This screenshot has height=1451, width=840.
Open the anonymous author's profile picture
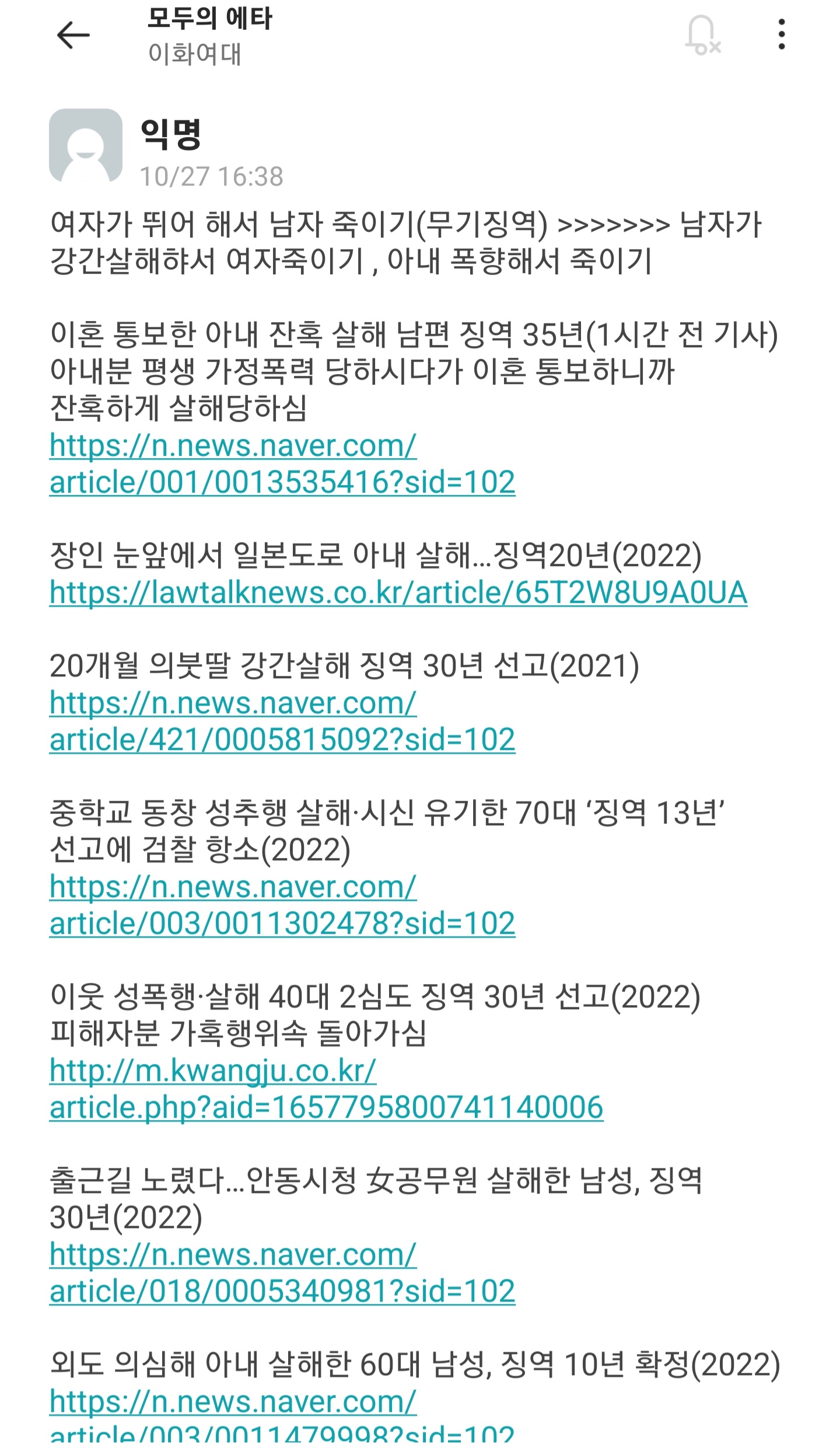[86, 146]
